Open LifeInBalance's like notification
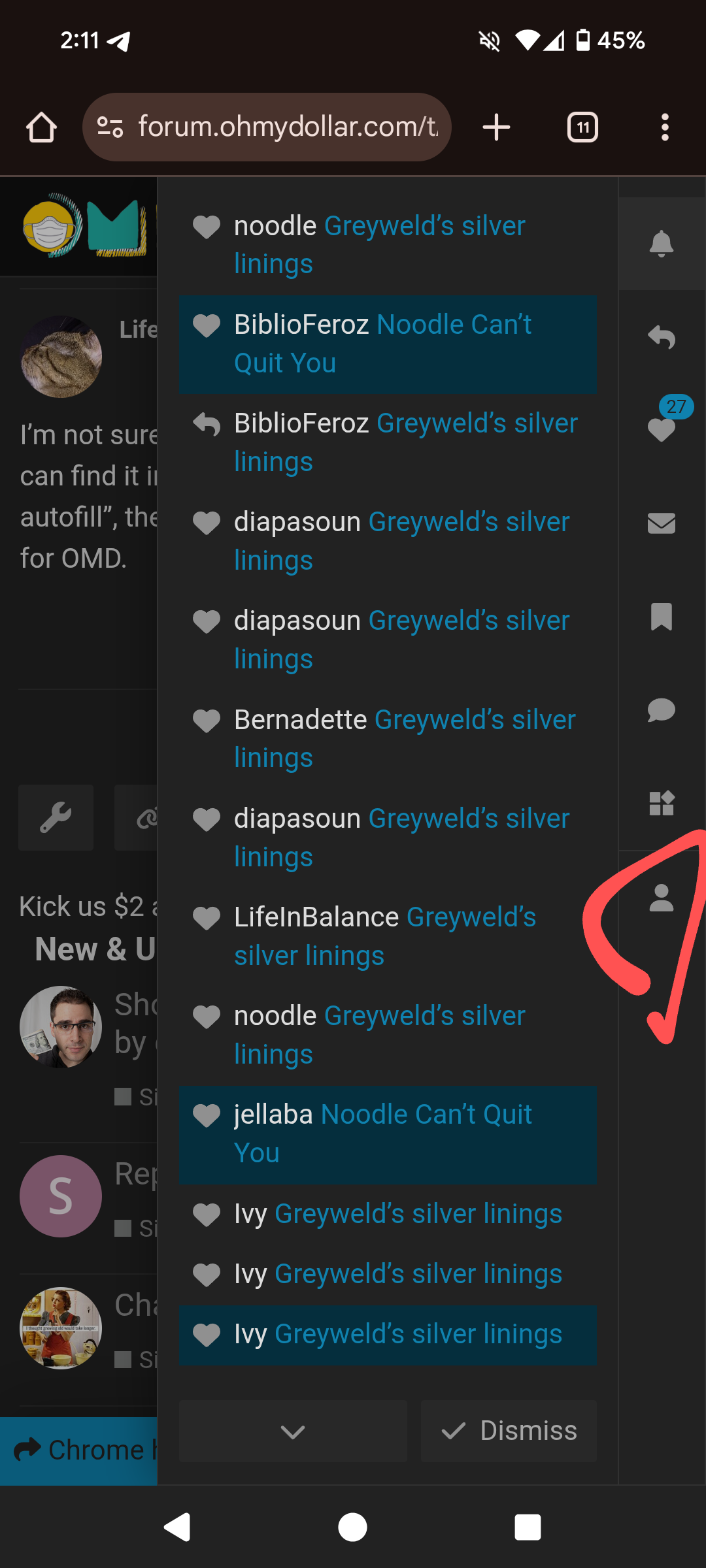 (x=388, y=936)
